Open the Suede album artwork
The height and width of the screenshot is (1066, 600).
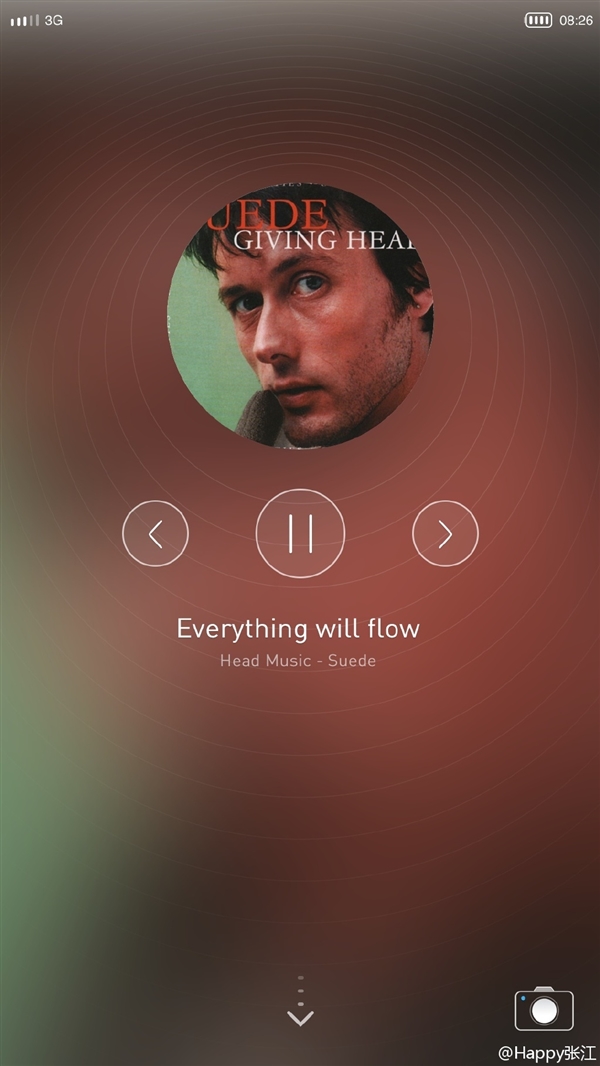tap(300, 315)
